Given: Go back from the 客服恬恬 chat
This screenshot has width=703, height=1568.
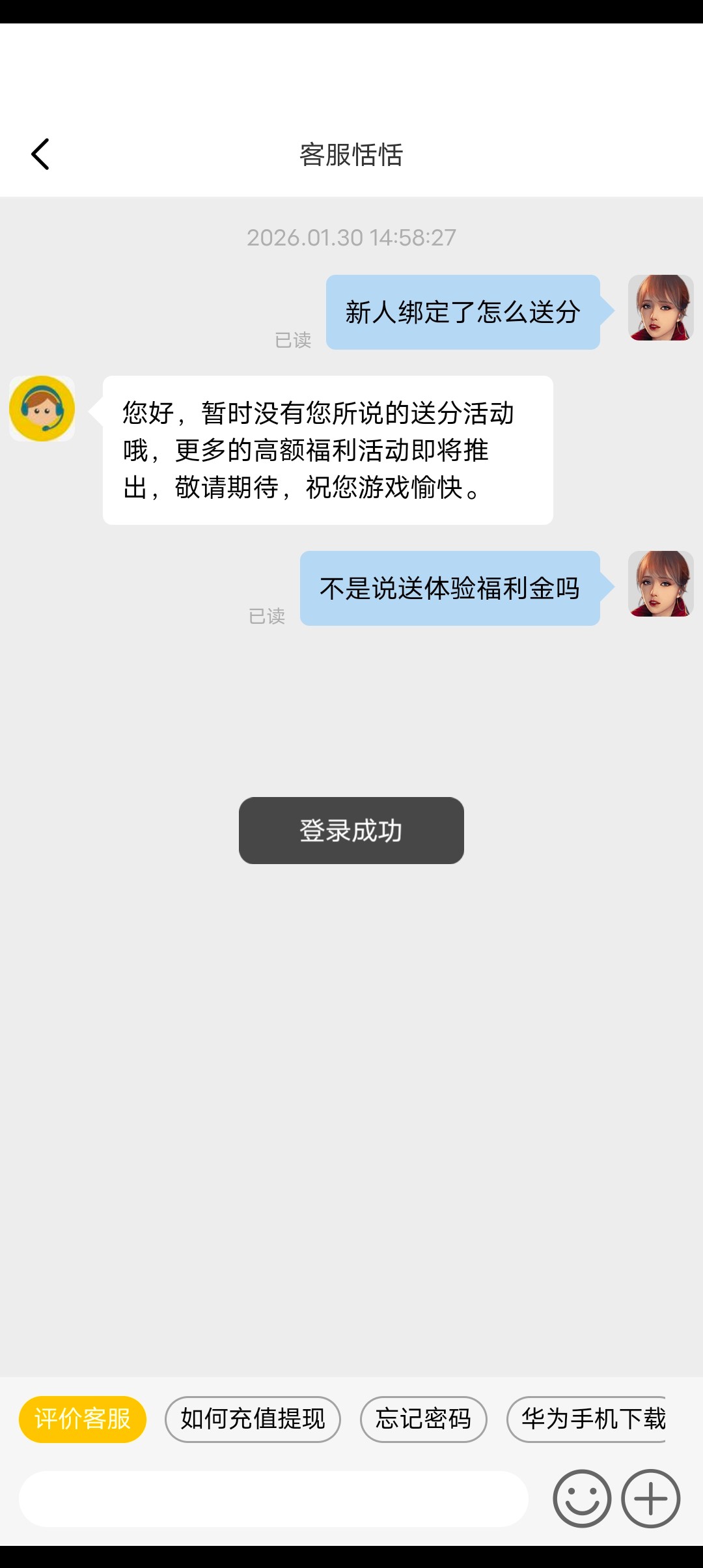Looking at the screenshot, I should click(40, 154).
